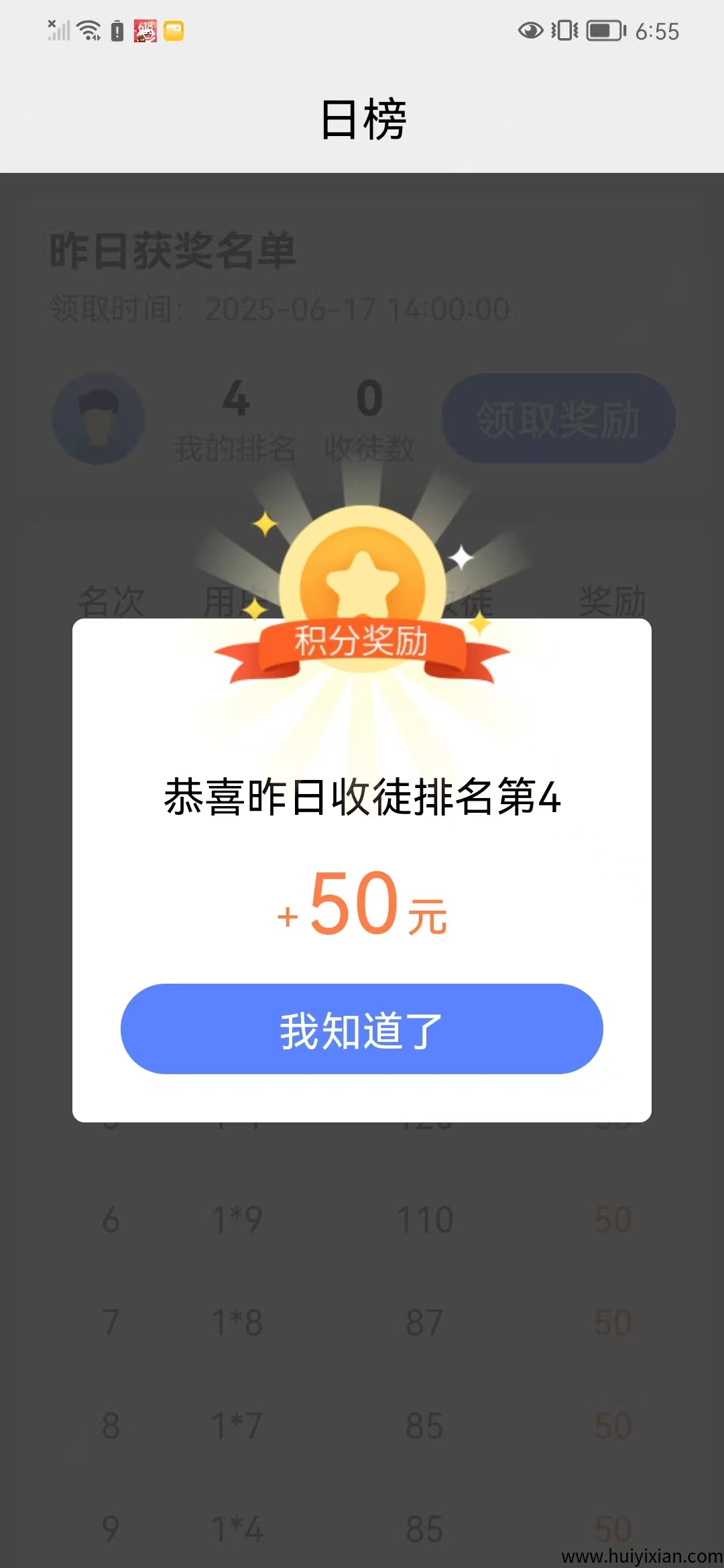Screen dimensions: 724x1568
Task: Tap the low-battery alert icon in status bar
Action: point(117,30)
